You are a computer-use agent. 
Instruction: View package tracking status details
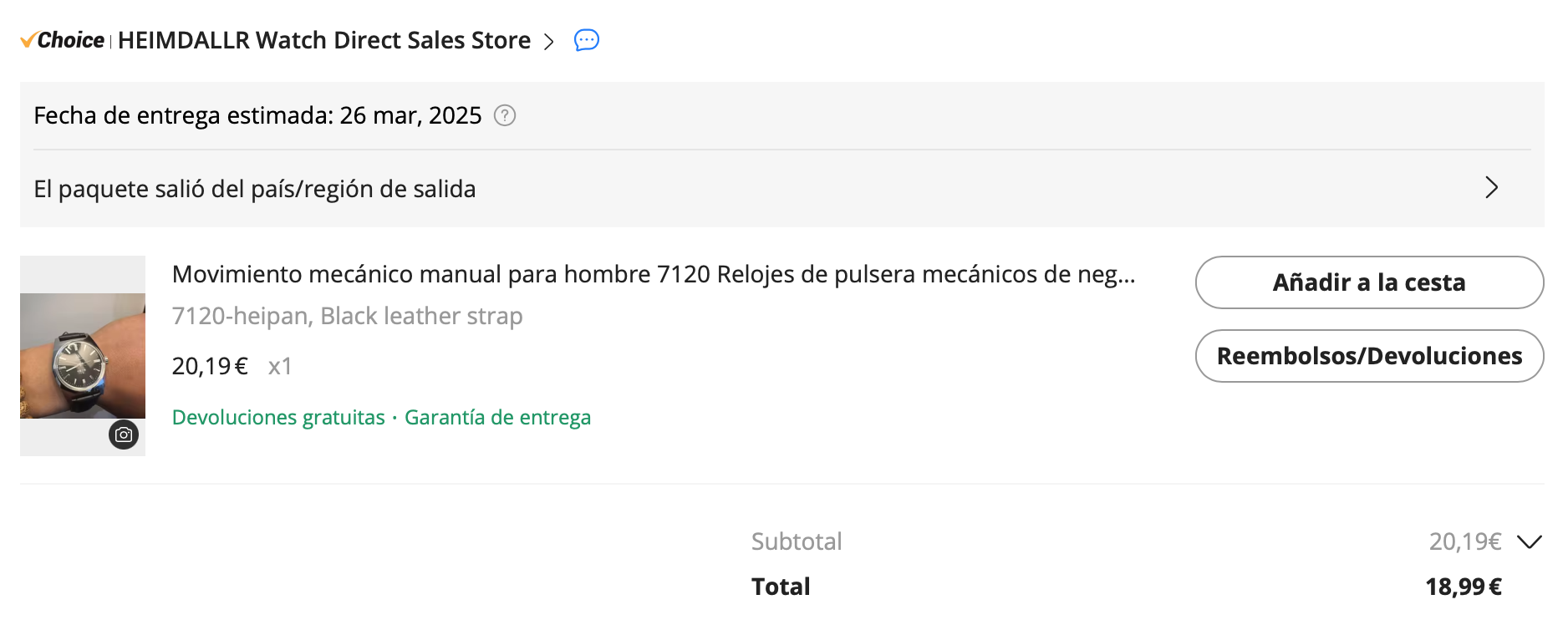point(1491,188)
